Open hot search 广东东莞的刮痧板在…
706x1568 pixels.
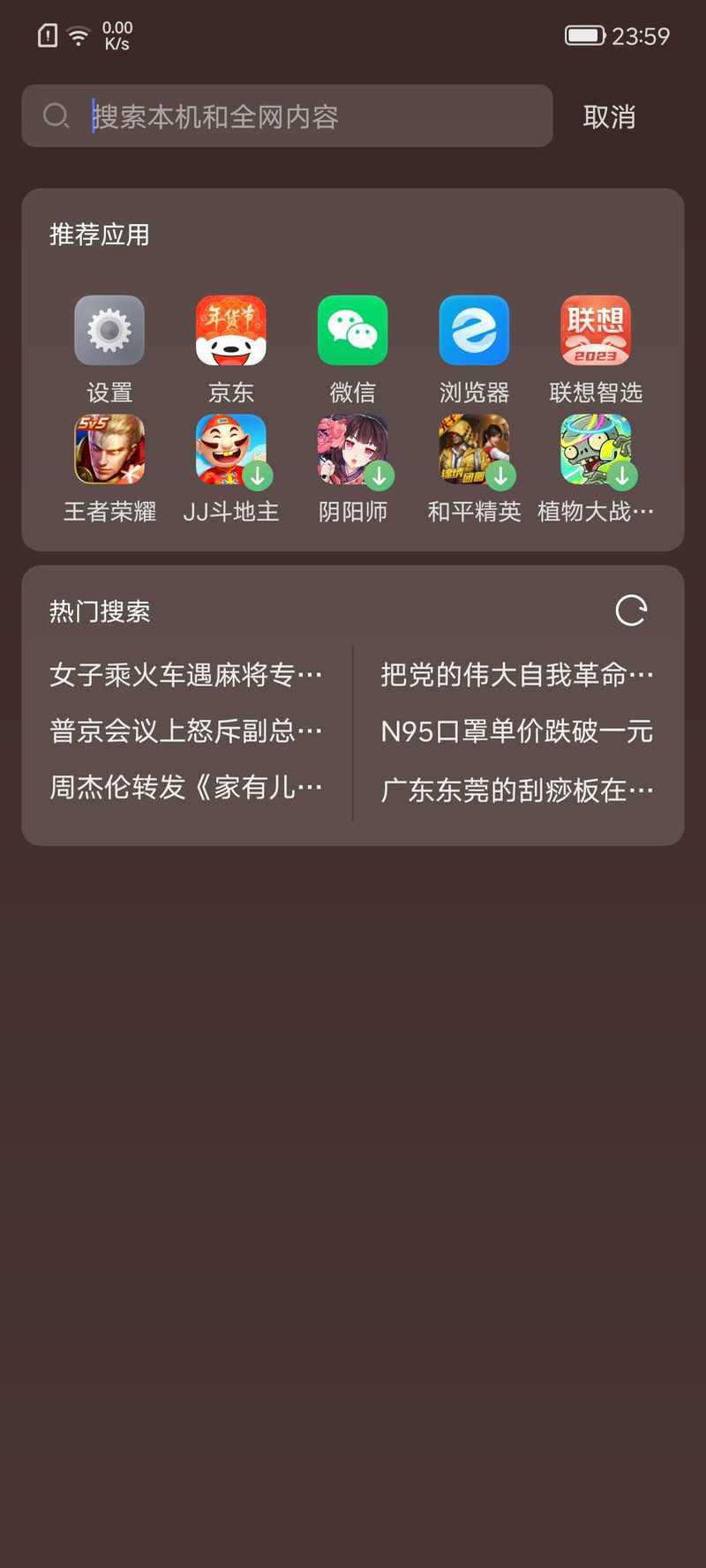[x=517, y=789]
